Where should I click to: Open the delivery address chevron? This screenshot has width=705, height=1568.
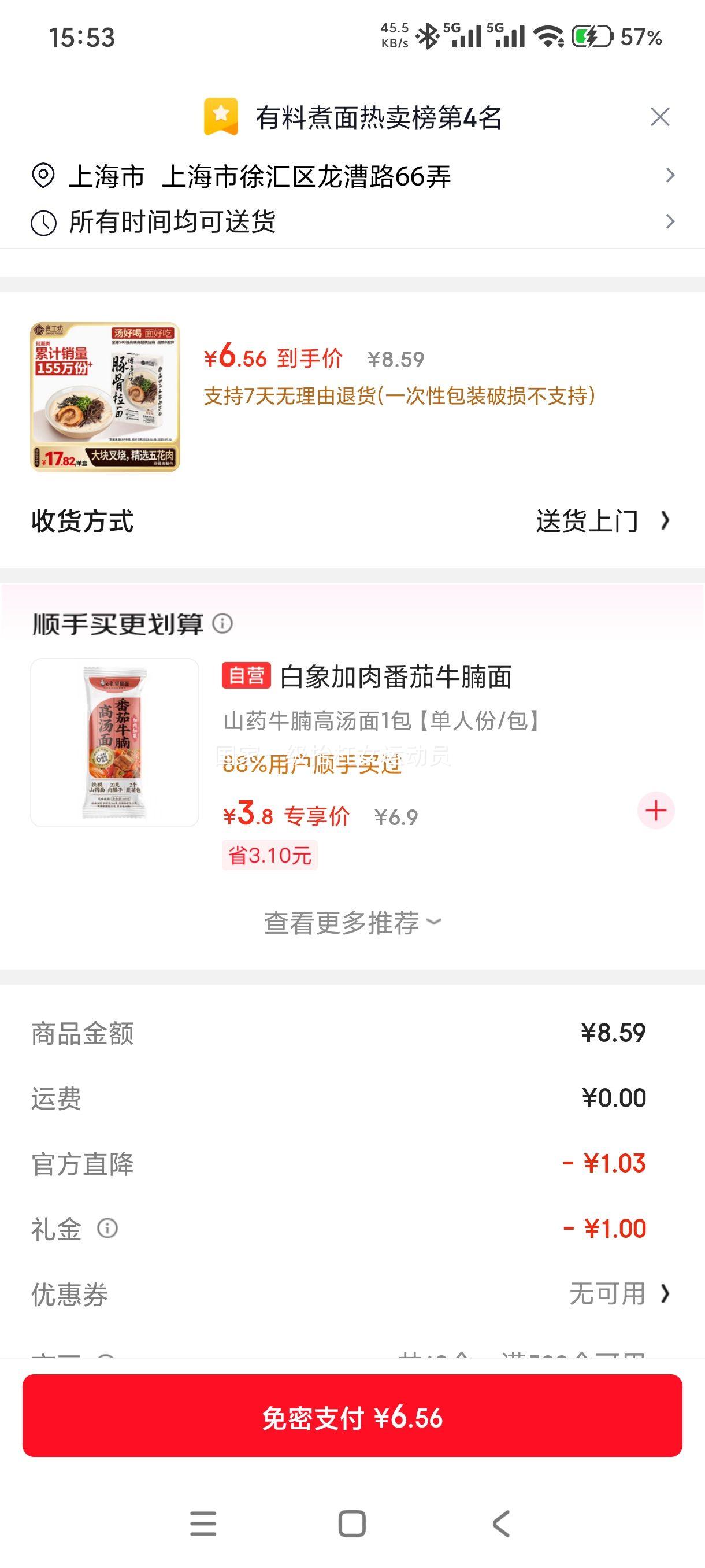(670, 175)
